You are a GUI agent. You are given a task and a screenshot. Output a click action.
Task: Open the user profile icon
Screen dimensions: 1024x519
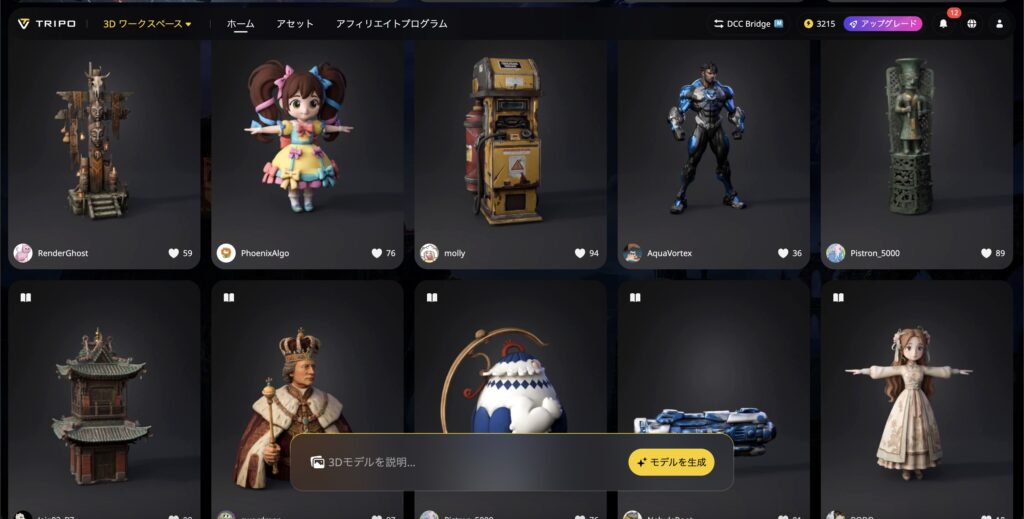click(x=999, y=23)
